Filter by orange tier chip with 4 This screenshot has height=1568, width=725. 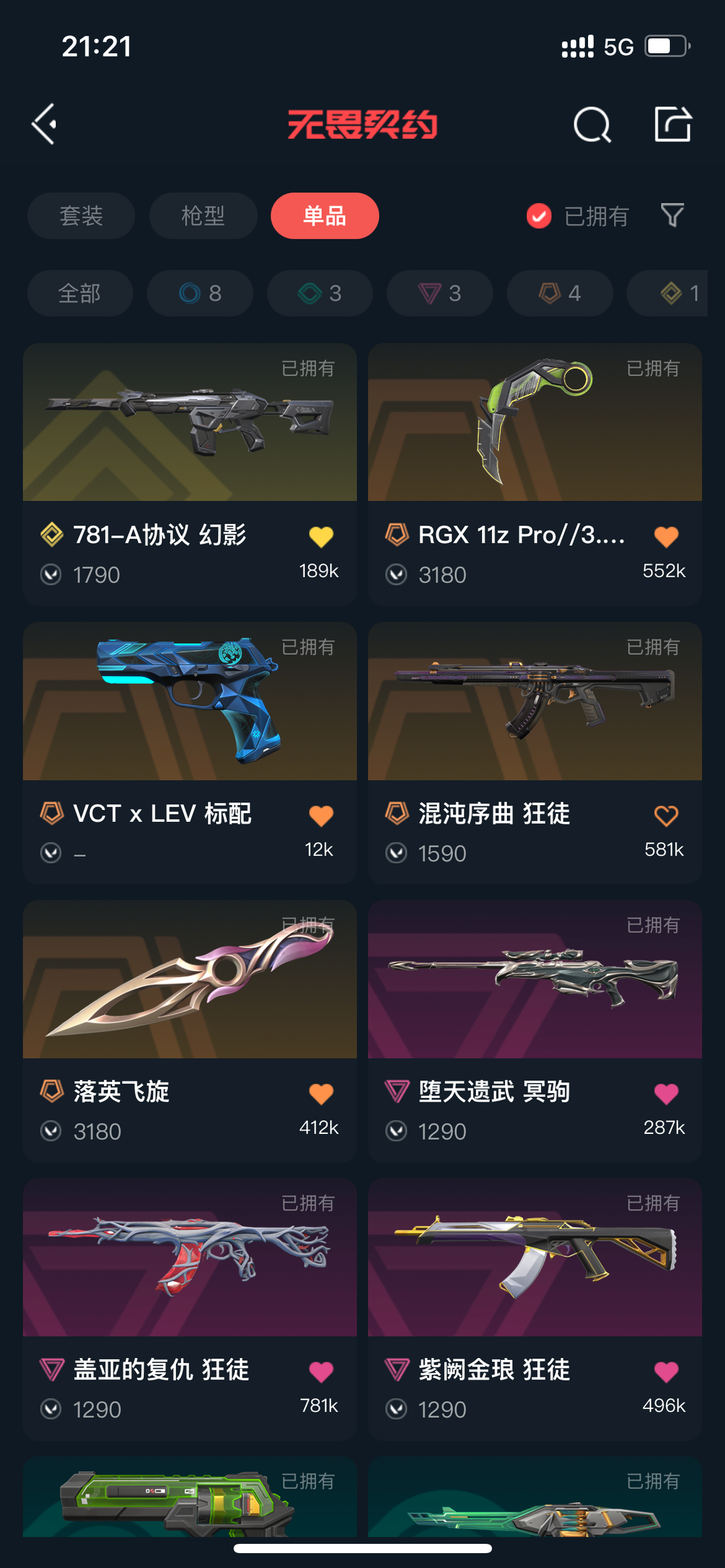tap(559, 293)
